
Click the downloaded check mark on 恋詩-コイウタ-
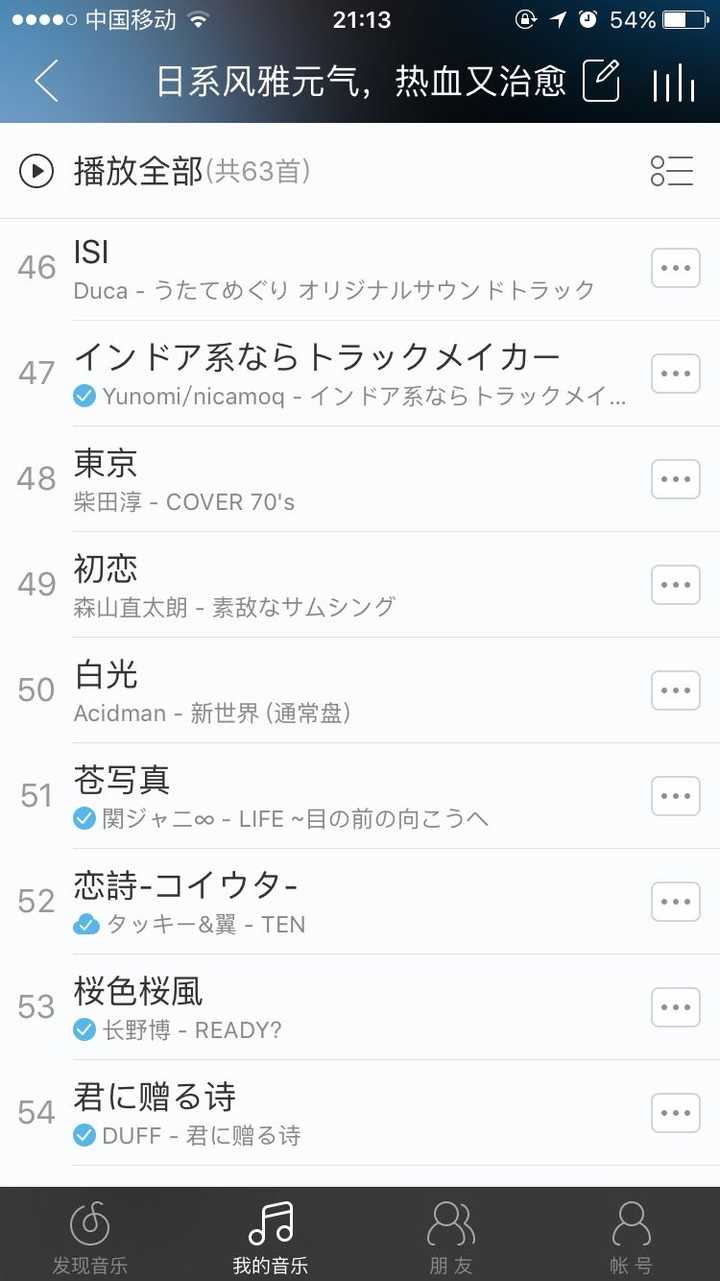(x=83, y=924)
